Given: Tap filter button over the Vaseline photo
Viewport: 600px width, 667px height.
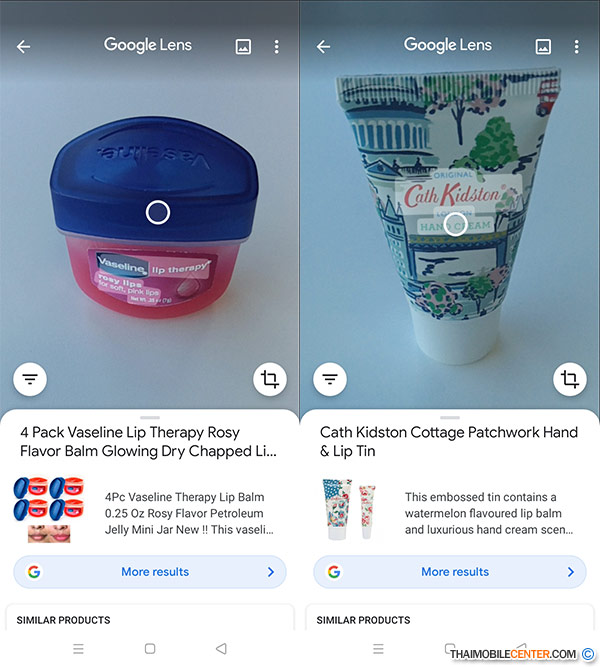Looking at the screenshot, I should [x=30, y=379].
